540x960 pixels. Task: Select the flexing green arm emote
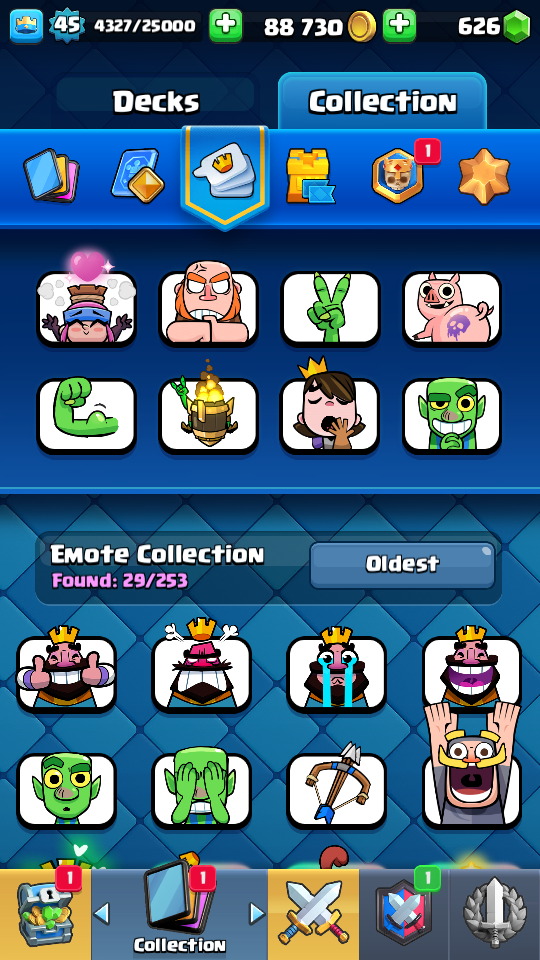[x=86, y=416]
